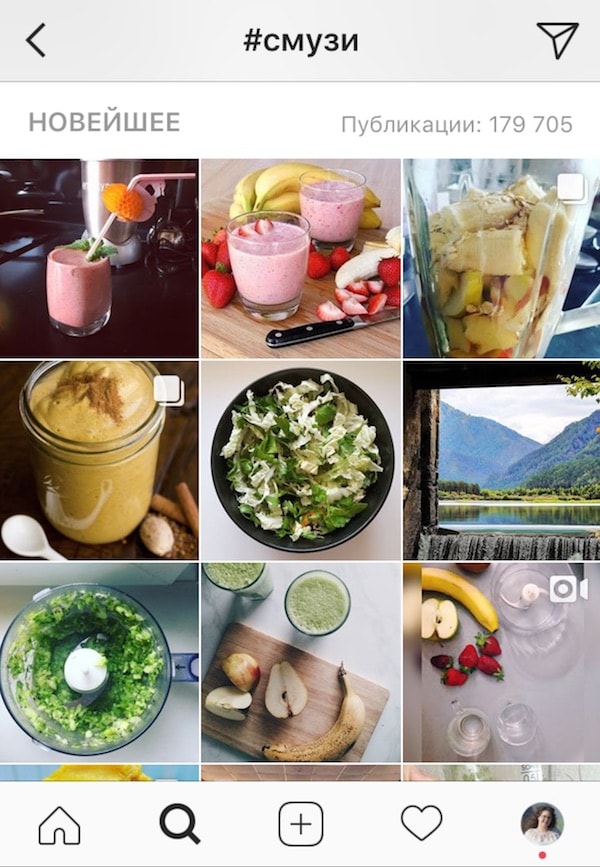Screen dimensions: 600x867
Task: Open the profile tab with avatar
Action: coord(542,824)
